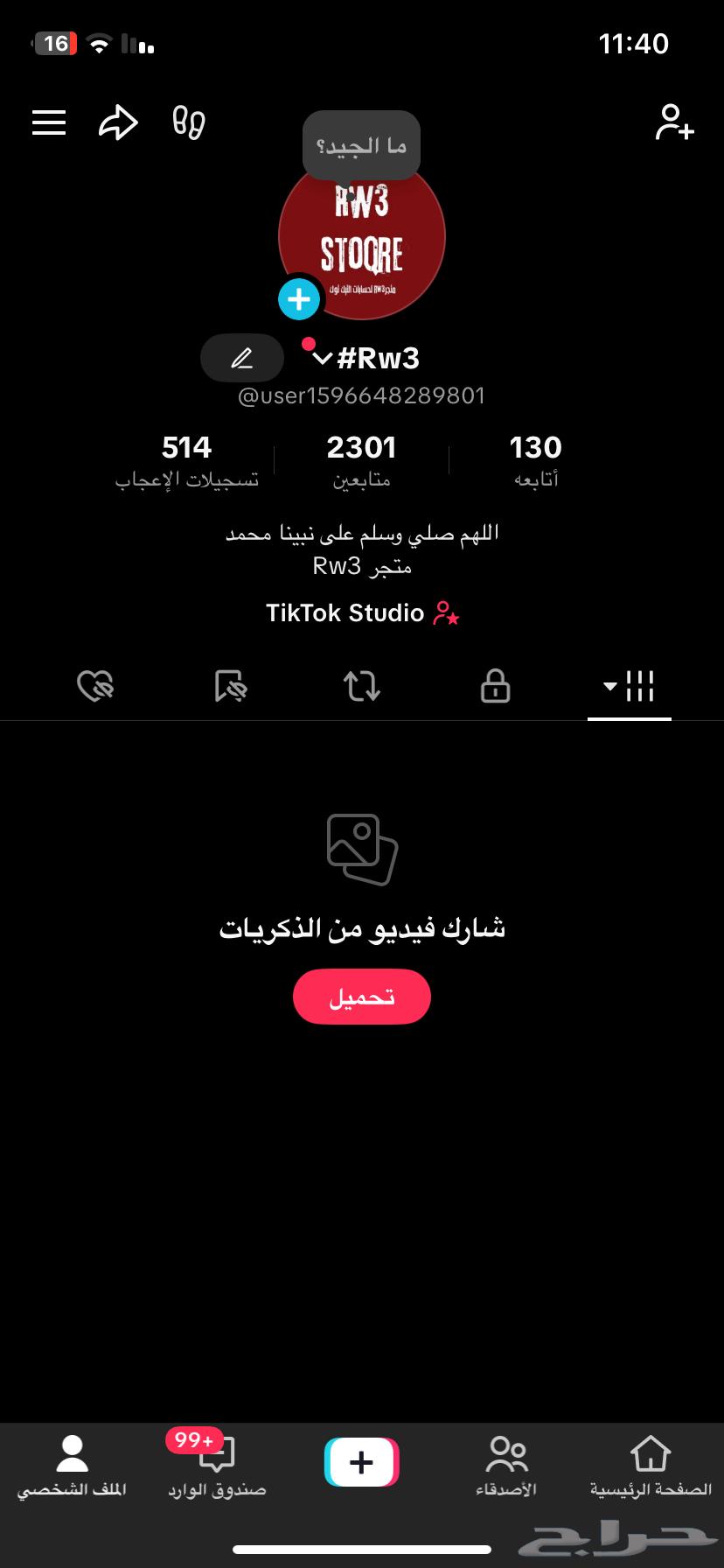The width and height of the screenshot is (724, 1568).
Task: Open the liked videos heart tab
Action: pos(96,687)
